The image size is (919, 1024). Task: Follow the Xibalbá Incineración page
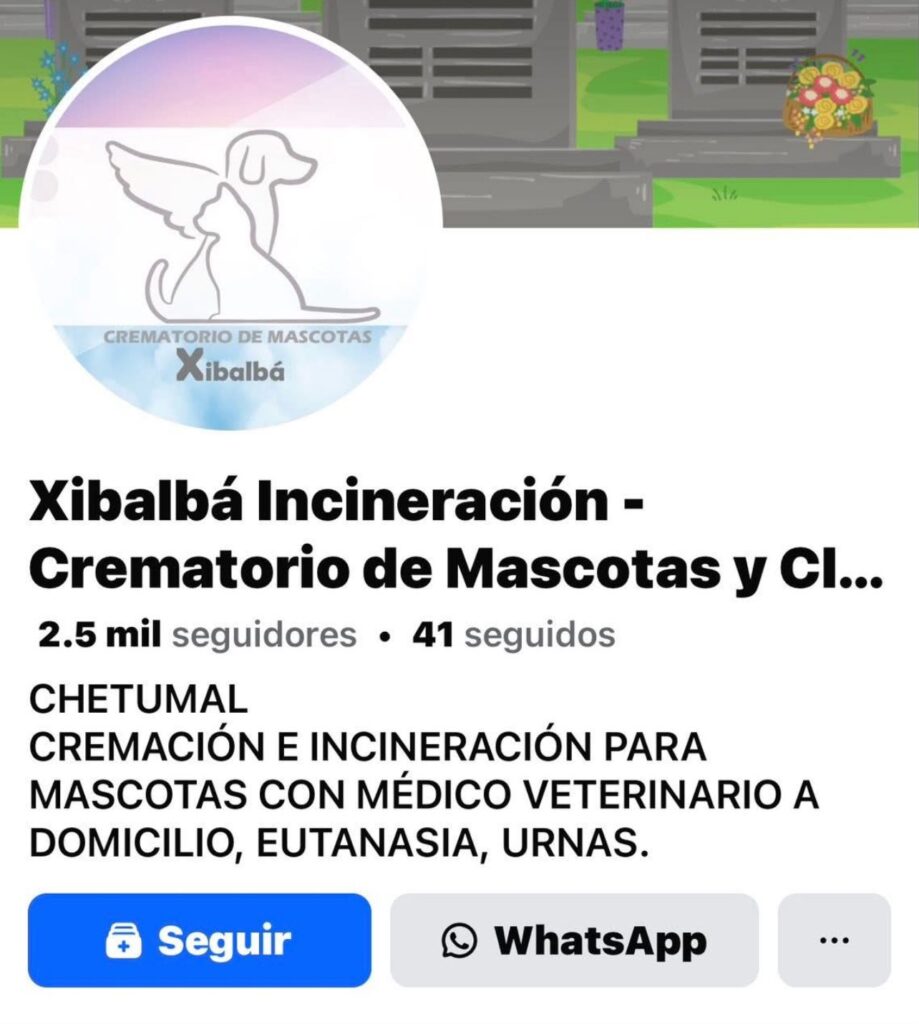(199, 940)
